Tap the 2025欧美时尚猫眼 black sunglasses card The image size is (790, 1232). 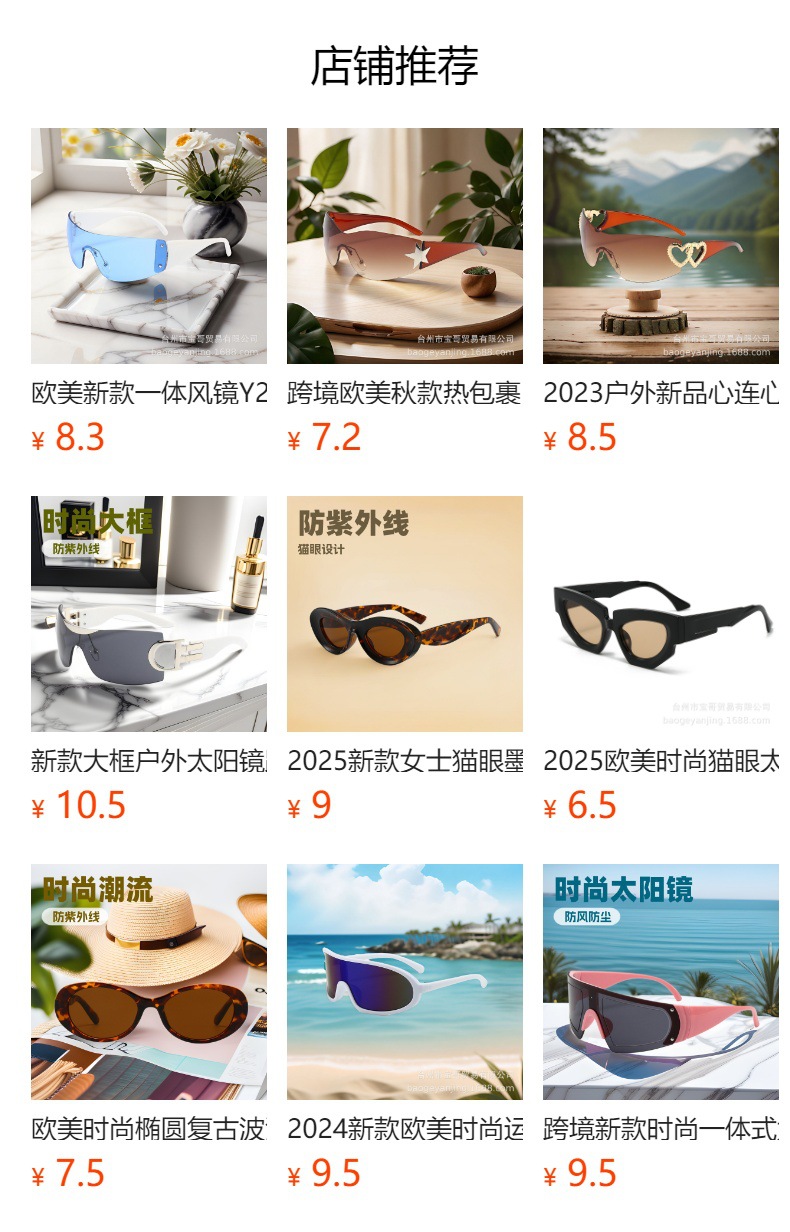(661, 660)
